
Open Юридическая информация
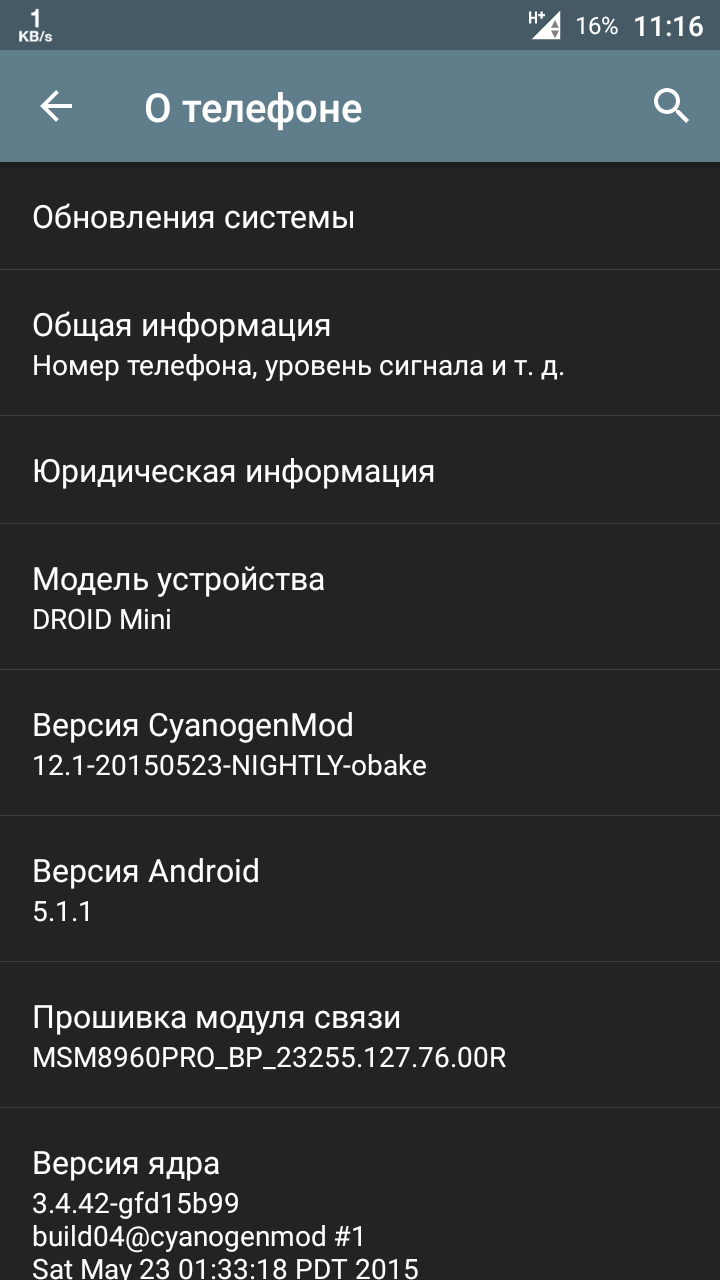360,470
